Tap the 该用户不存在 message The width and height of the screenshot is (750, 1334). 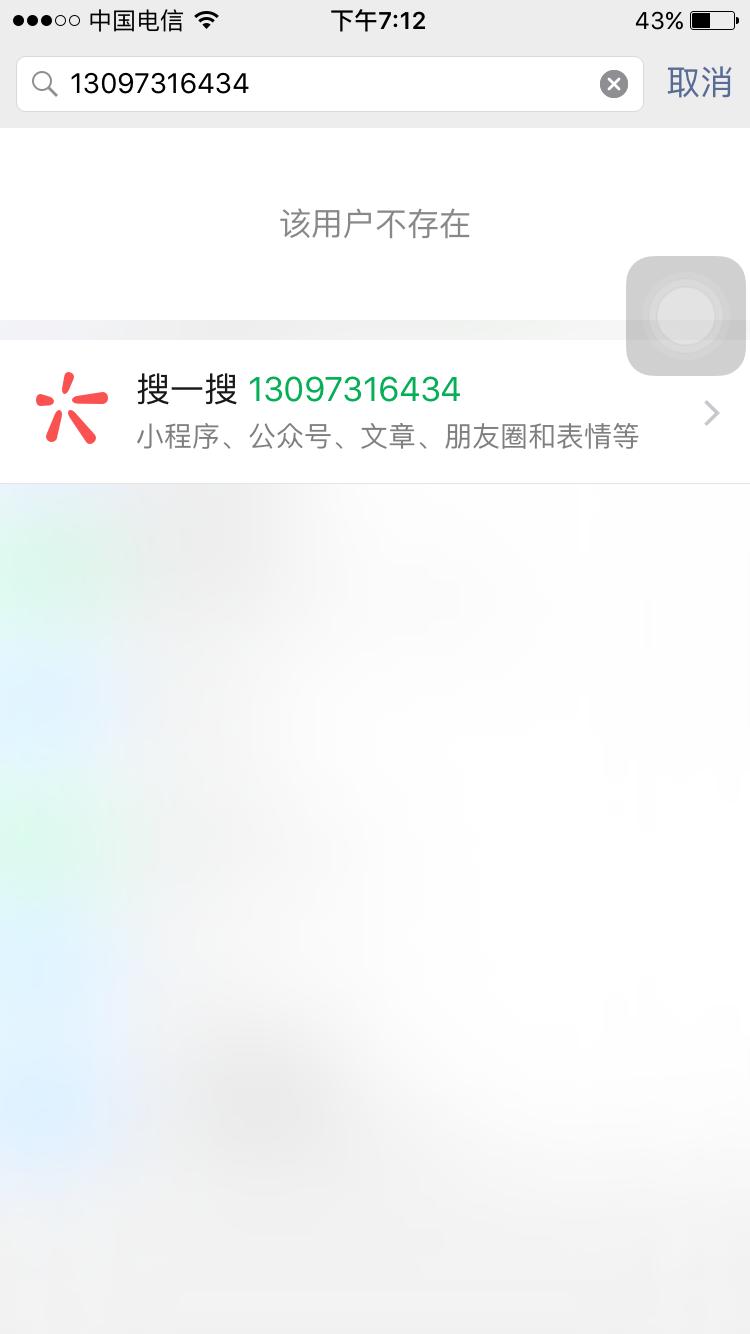[375, 224]
